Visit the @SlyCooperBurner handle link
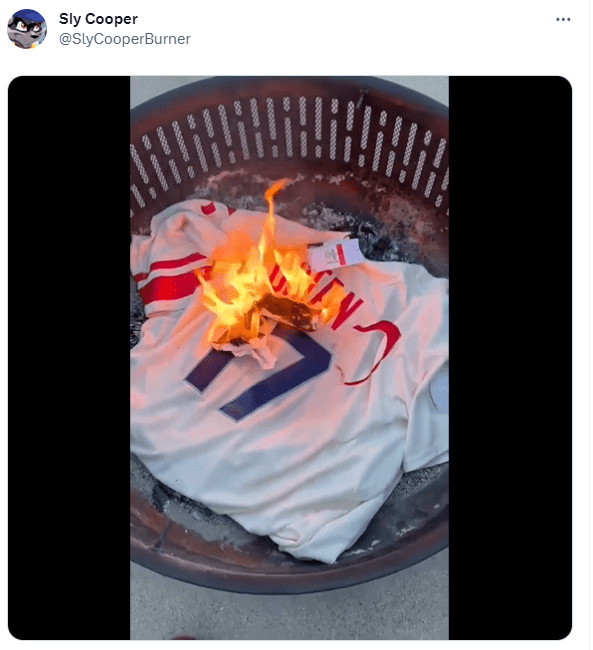This screenshot has width=593, height=650. point(124,39)
